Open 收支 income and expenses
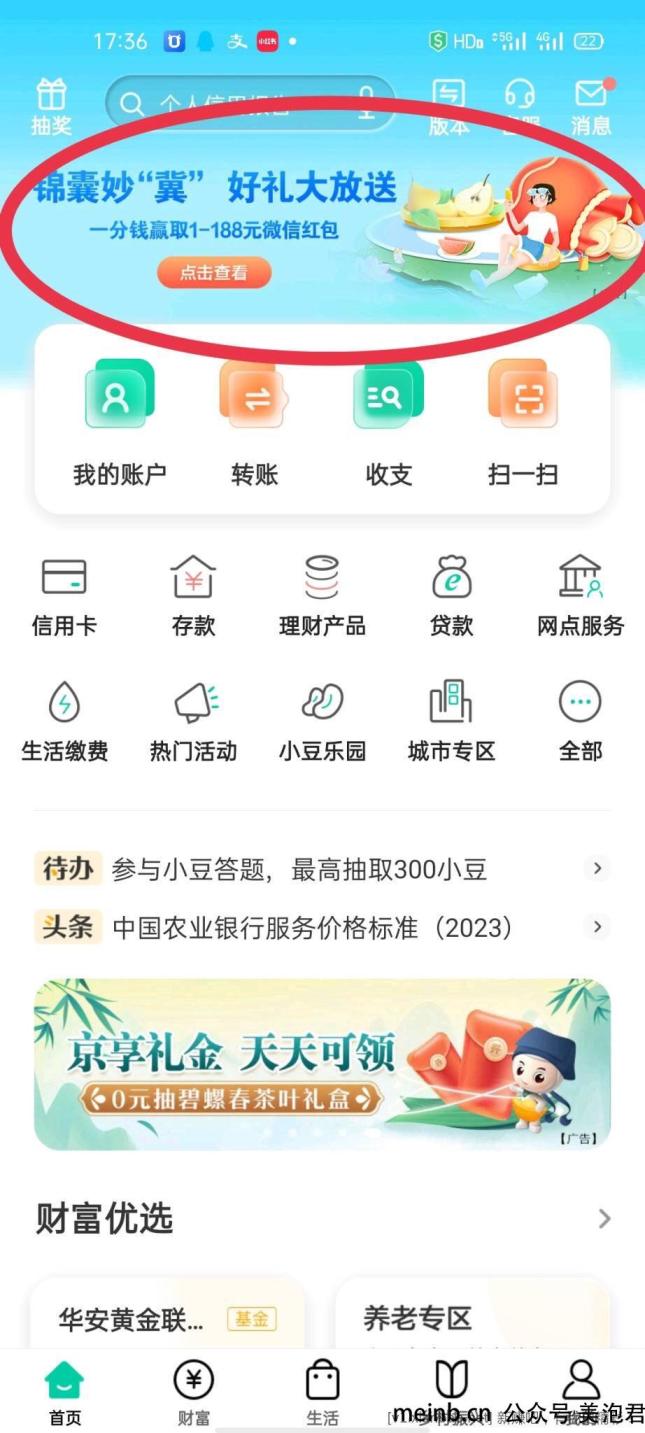This screenshot has width=645, height=1433. point(388,422)
